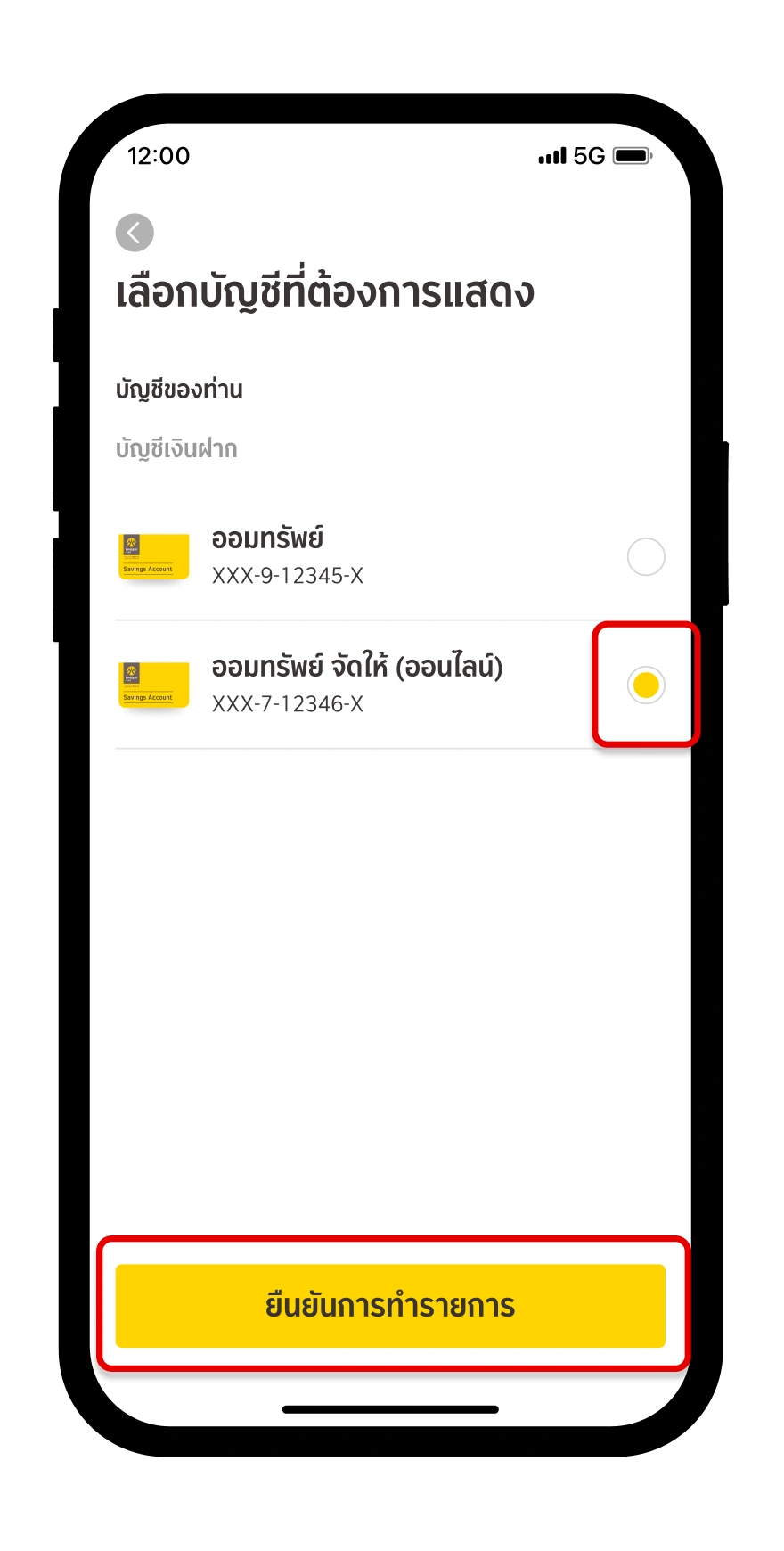Tap the Savings Account card icon for XXX-9-12345-X
Viewport: 784px width, 1551px height.
152,556
